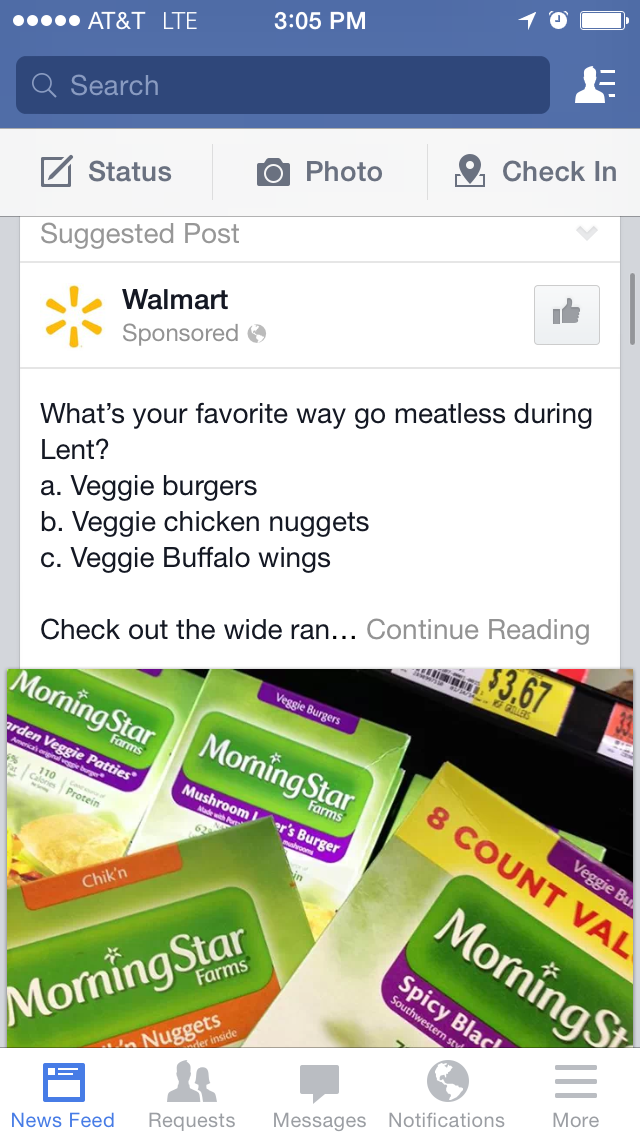
Task: Select the More tab
Action: [576, 1094]
